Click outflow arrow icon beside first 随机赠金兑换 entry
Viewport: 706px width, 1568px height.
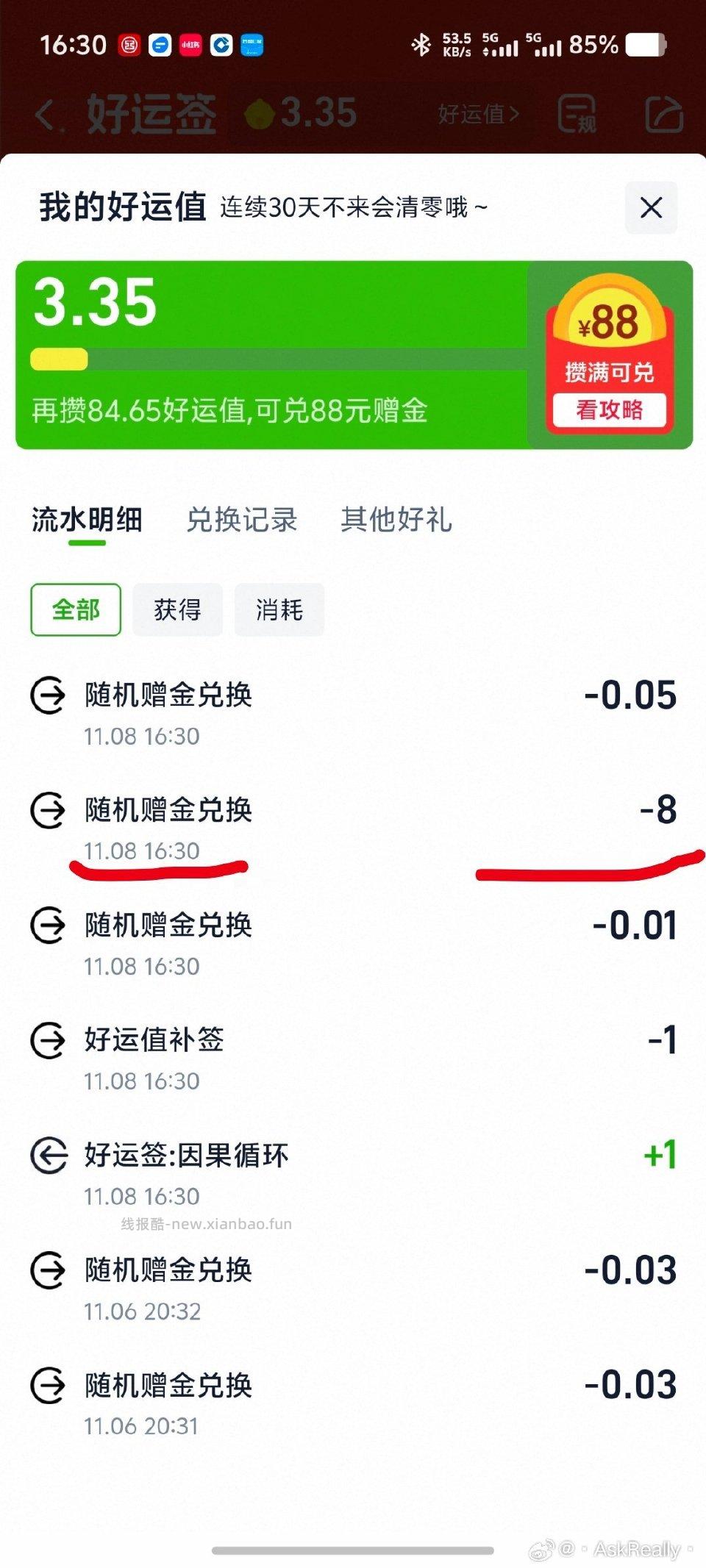pyautogui.click(x=47, y=695)
